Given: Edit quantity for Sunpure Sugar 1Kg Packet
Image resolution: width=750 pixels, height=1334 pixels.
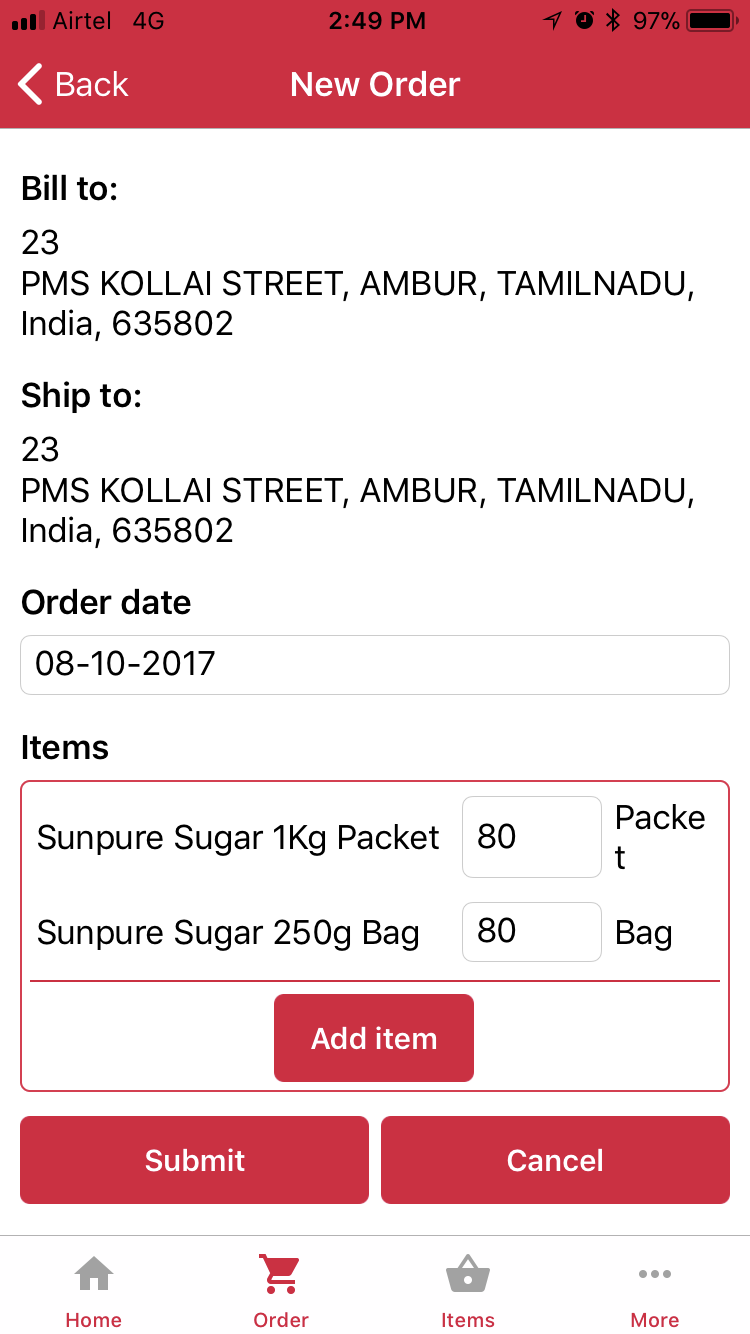Looking at the screenshot, I should coord(531,837).
